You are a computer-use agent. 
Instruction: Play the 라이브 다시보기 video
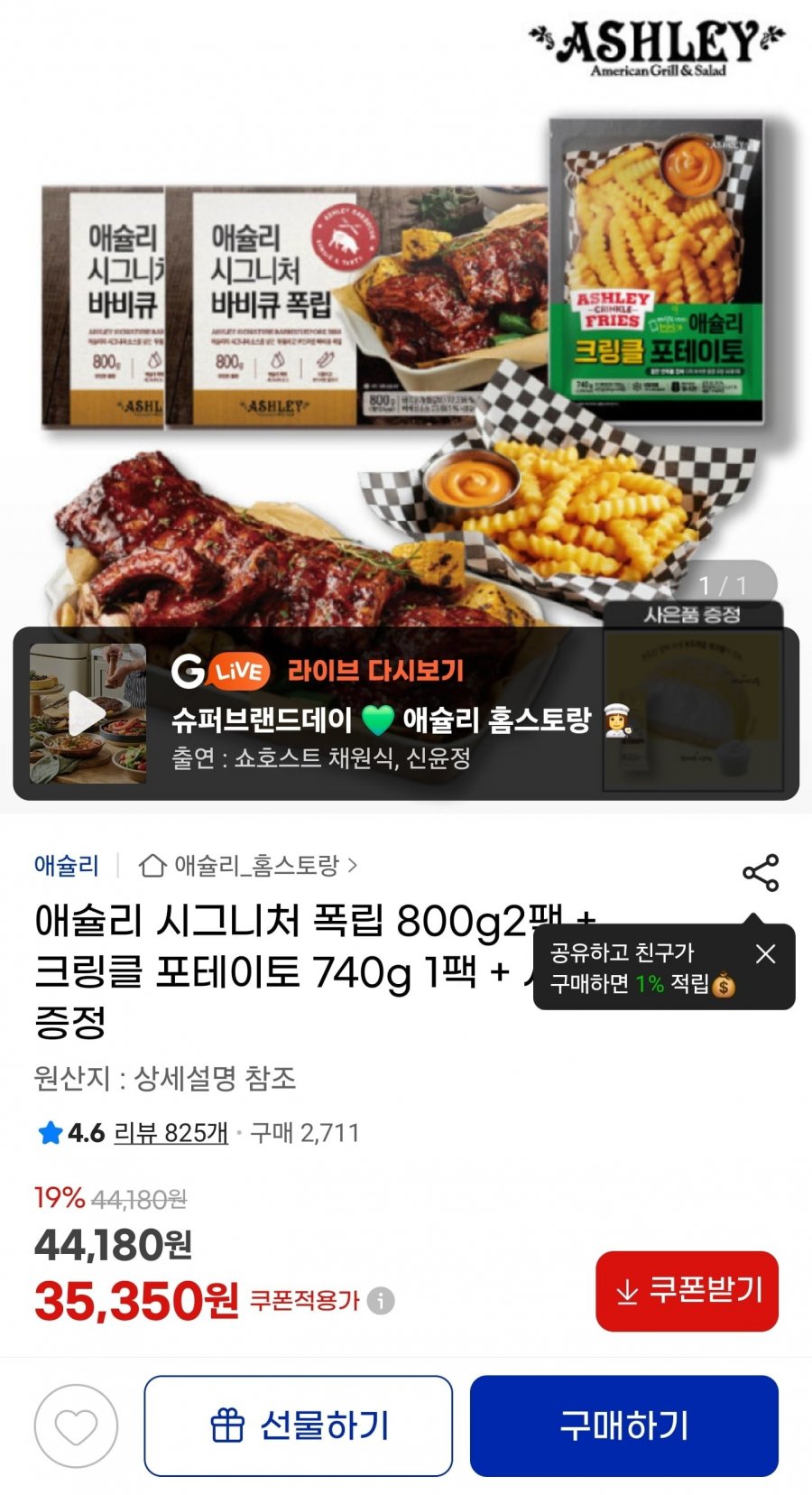pyautogui.click(x=86, y=713)
